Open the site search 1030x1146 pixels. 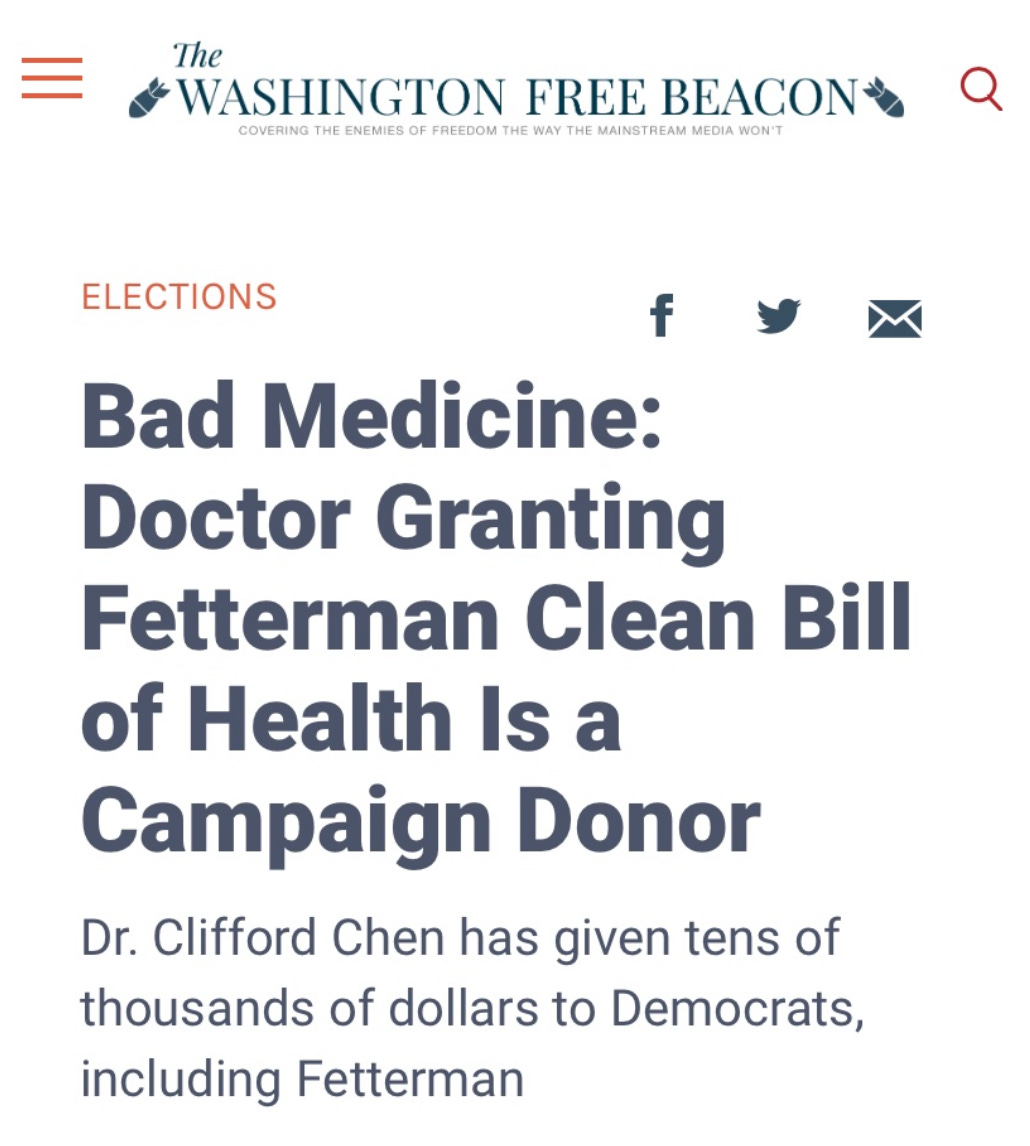[x=980, y=89]
